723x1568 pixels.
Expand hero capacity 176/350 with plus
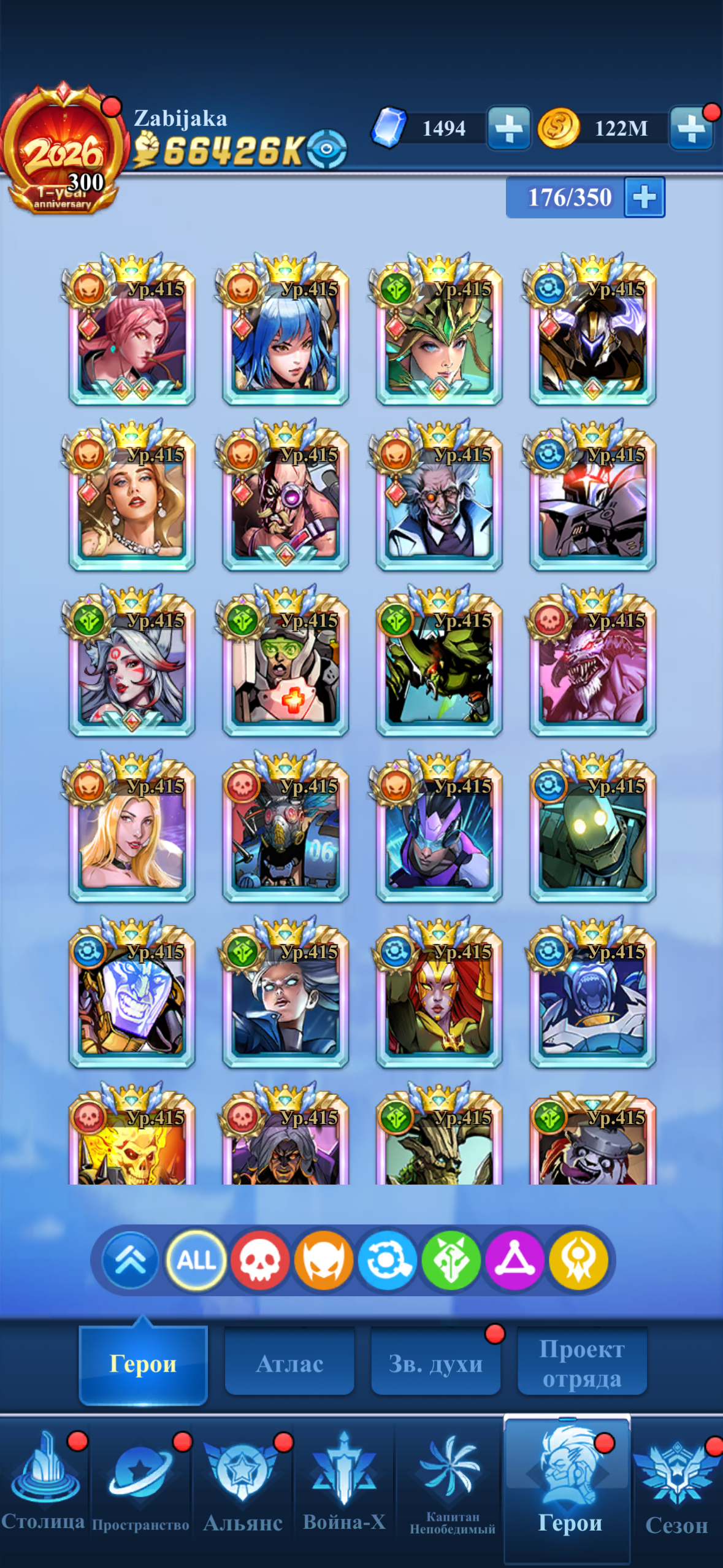click(x=644, y=198)
